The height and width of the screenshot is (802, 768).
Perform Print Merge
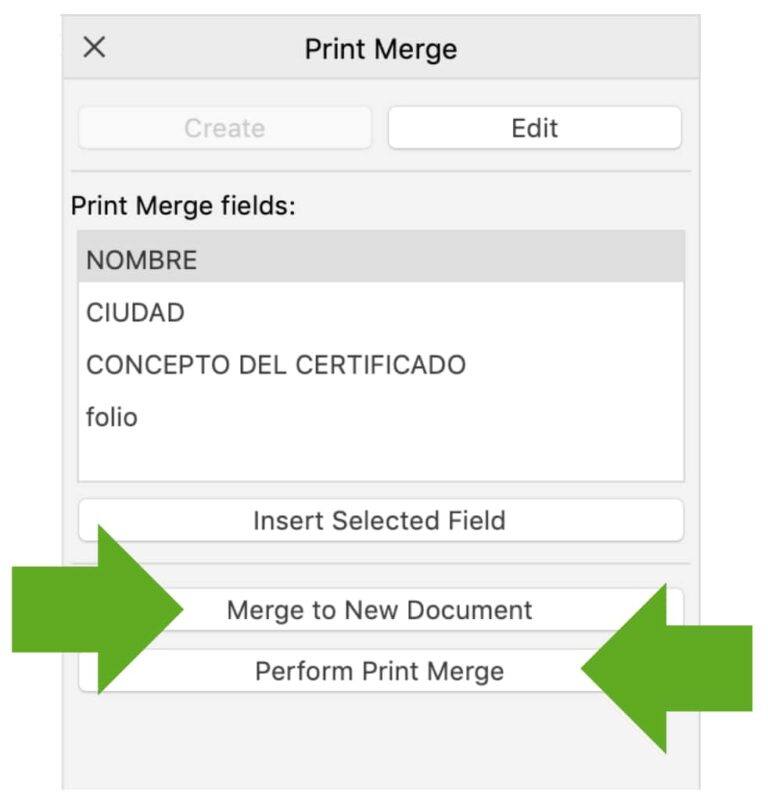pos(380,671)
